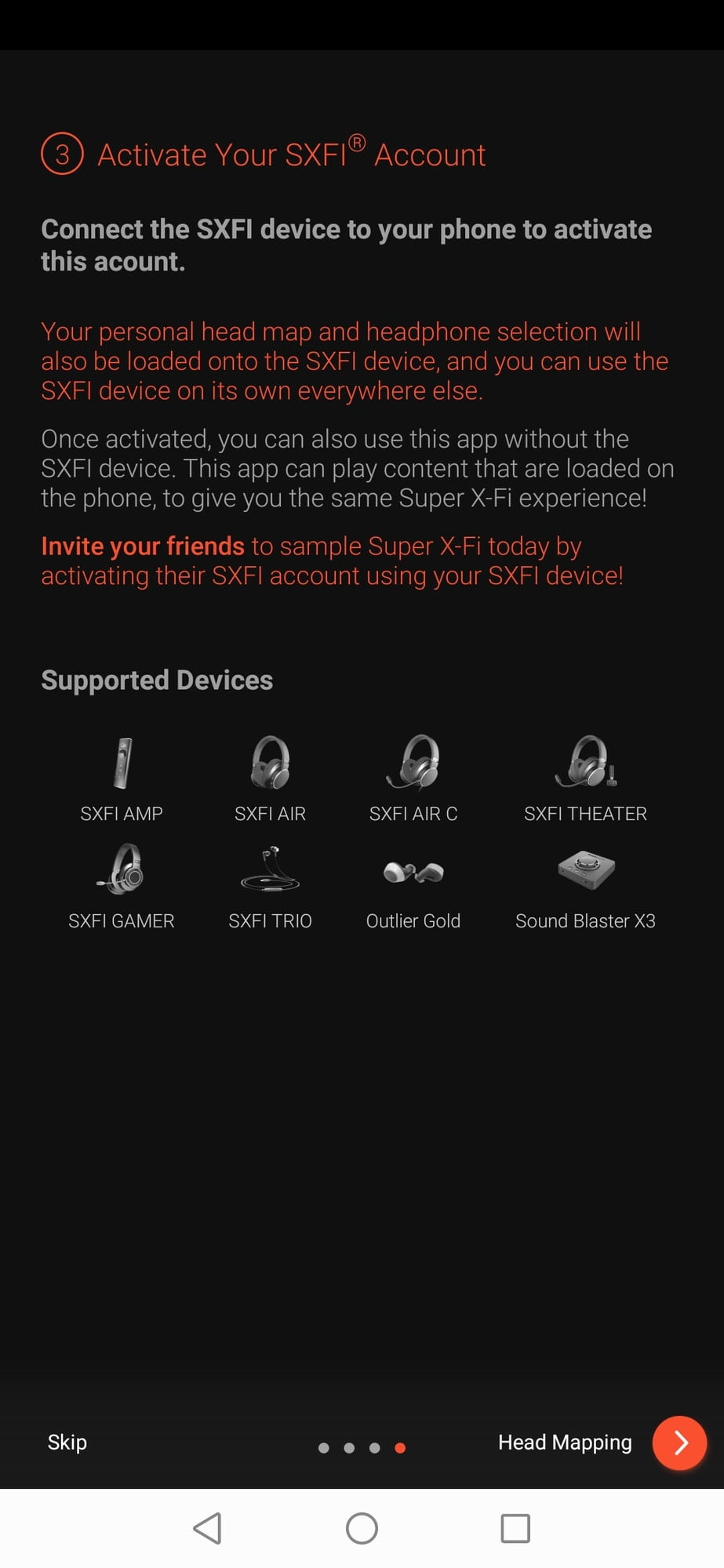Go back using the system back button
The height and width of the screenshot is (1568, 724).
coord(208,1528)
